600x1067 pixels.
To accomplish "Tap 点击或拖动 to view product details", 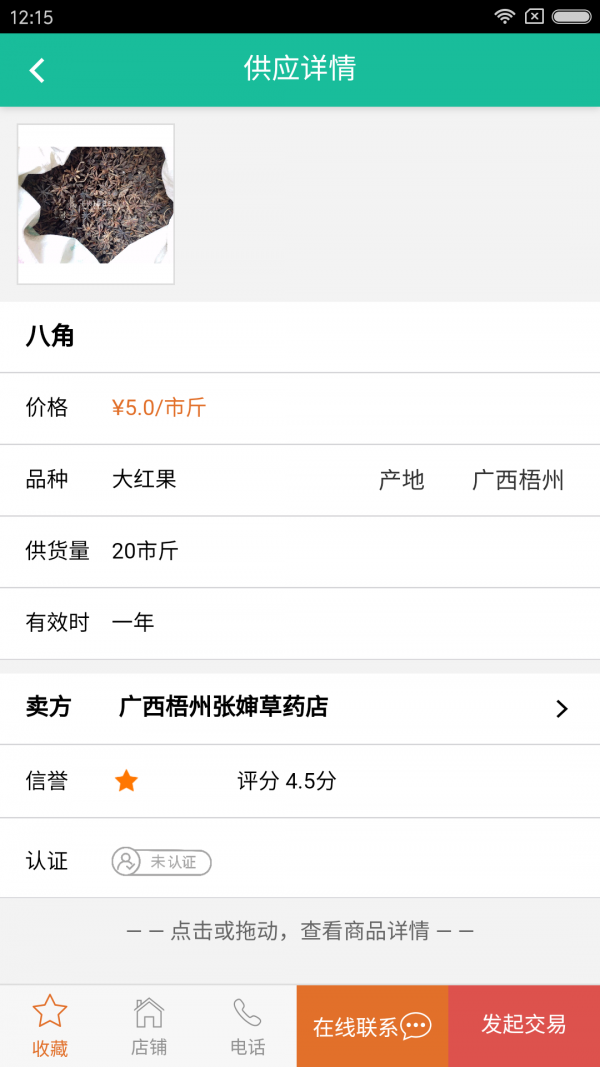I will point(300,931).
